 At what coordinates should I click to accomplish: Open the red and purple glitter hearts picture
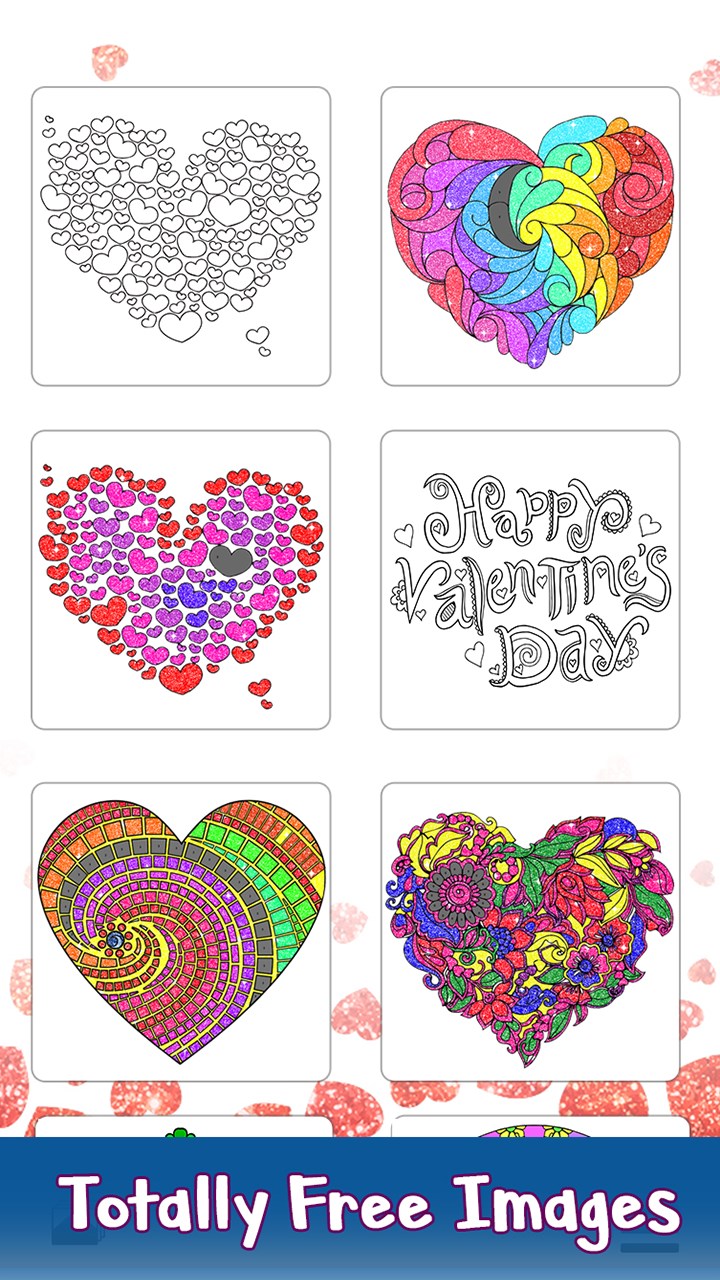point(181,580)
